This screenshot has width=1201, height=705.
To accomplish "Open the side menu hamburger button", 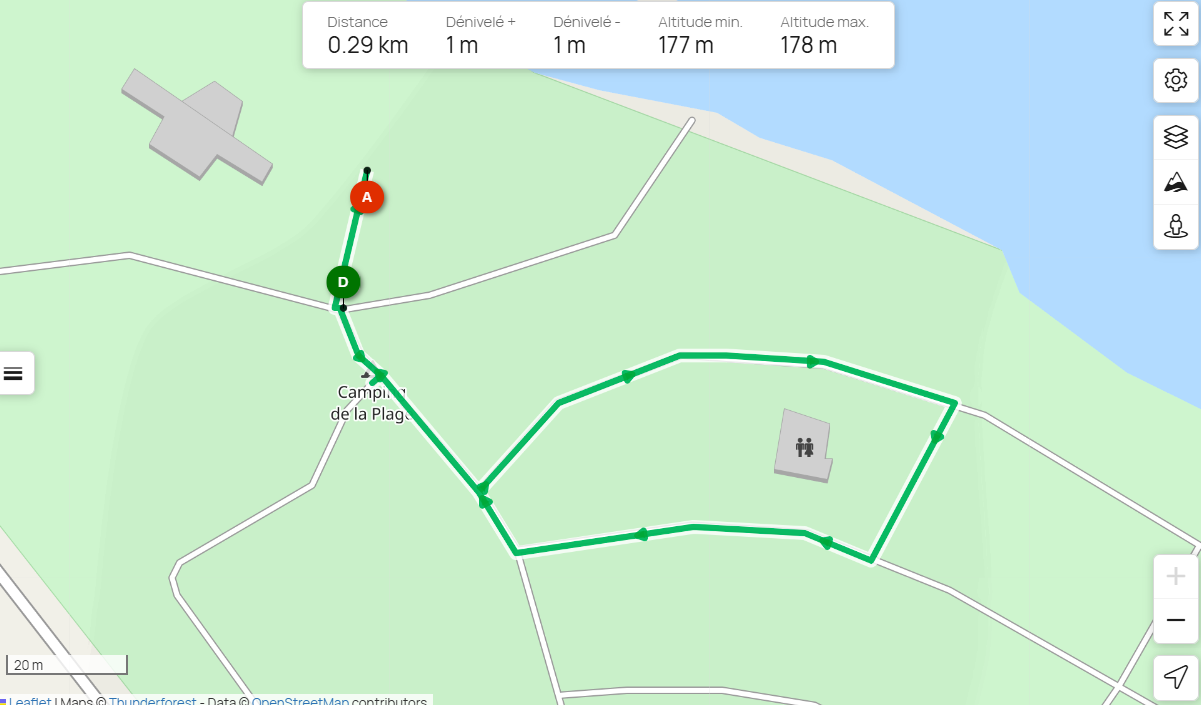I will click(14, 373).
